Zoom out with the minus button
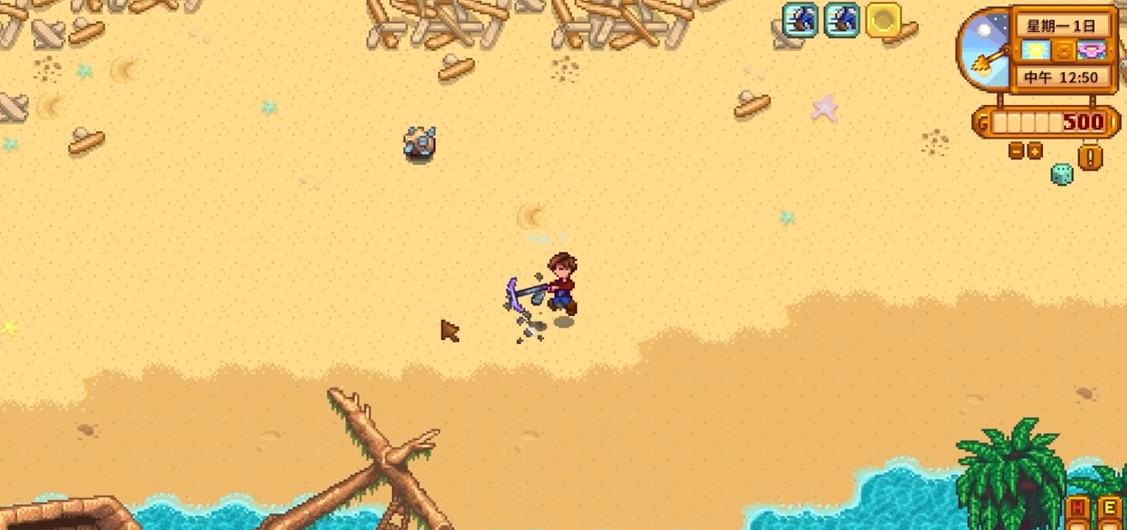The height and width of the screenshot is (530, 1127). click(x=1017, y=151)
